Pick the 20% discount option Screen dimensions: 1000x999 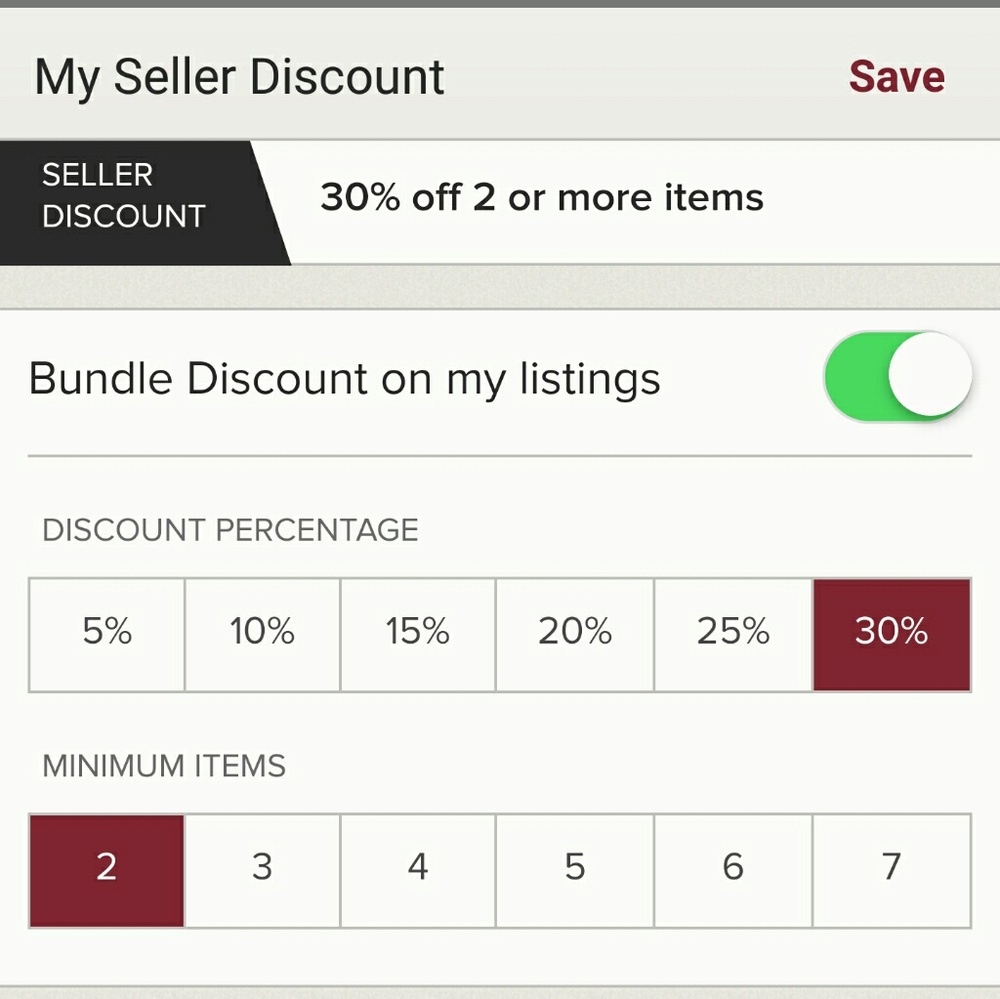[575, 634]
